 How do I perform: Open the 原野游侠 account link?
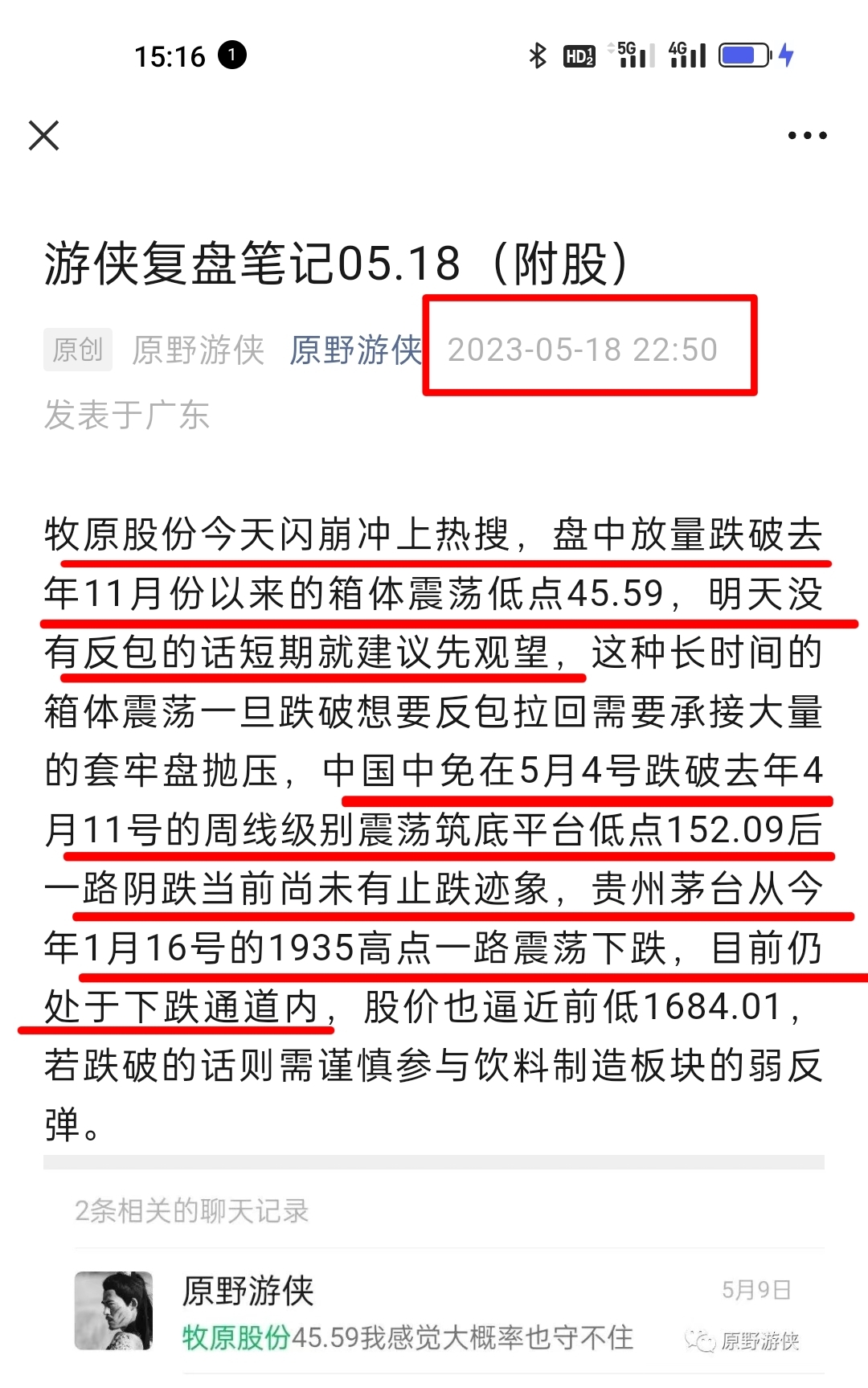pyautogui.click(x=355, y=350)
